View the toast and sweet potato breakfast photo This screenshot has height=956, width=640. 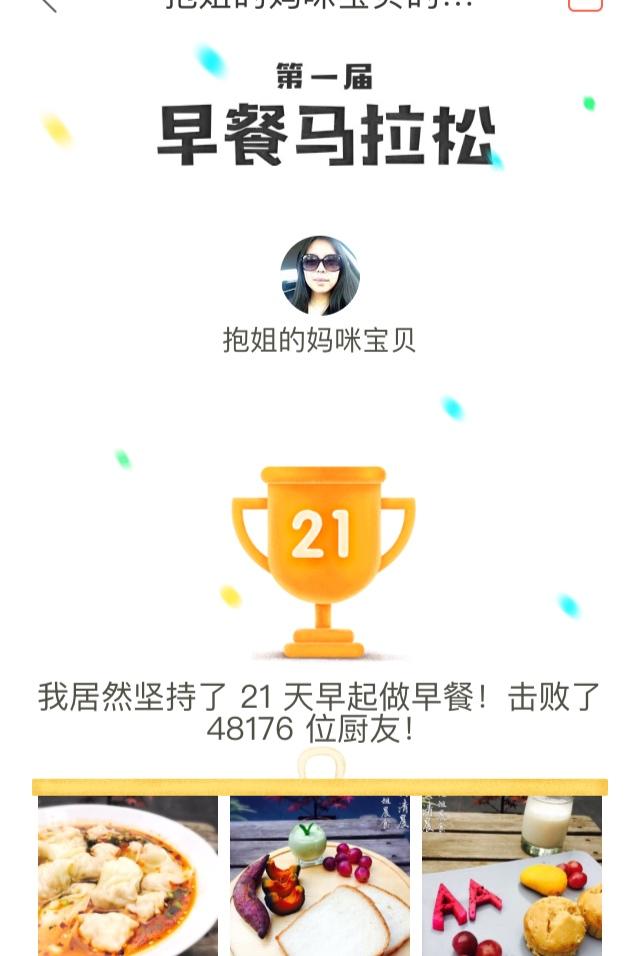coord(320,875)
